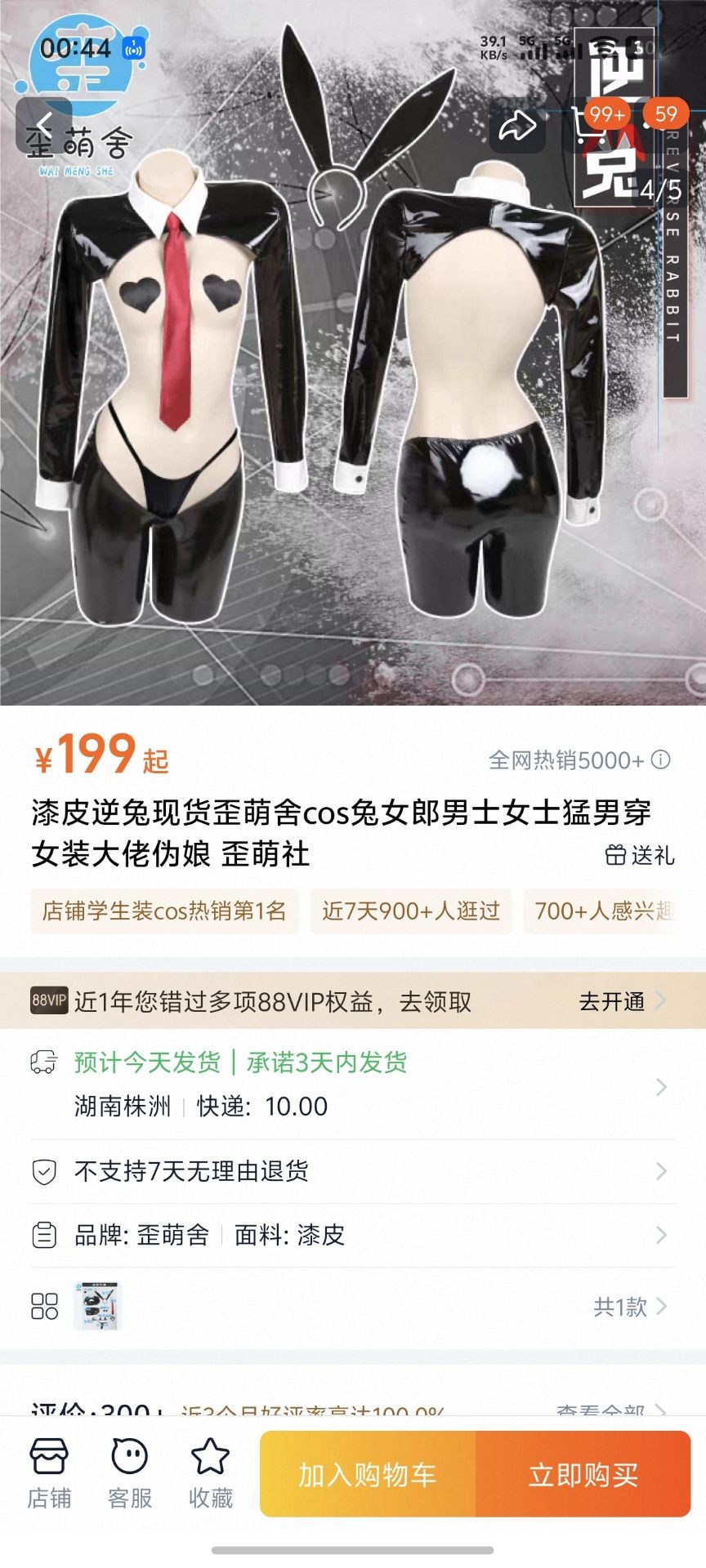This screenshot has height=1568, width=706.
Task: Open 店铺学生装cos热销第1名 ranking chip
Action: click(x=164, y=911)
